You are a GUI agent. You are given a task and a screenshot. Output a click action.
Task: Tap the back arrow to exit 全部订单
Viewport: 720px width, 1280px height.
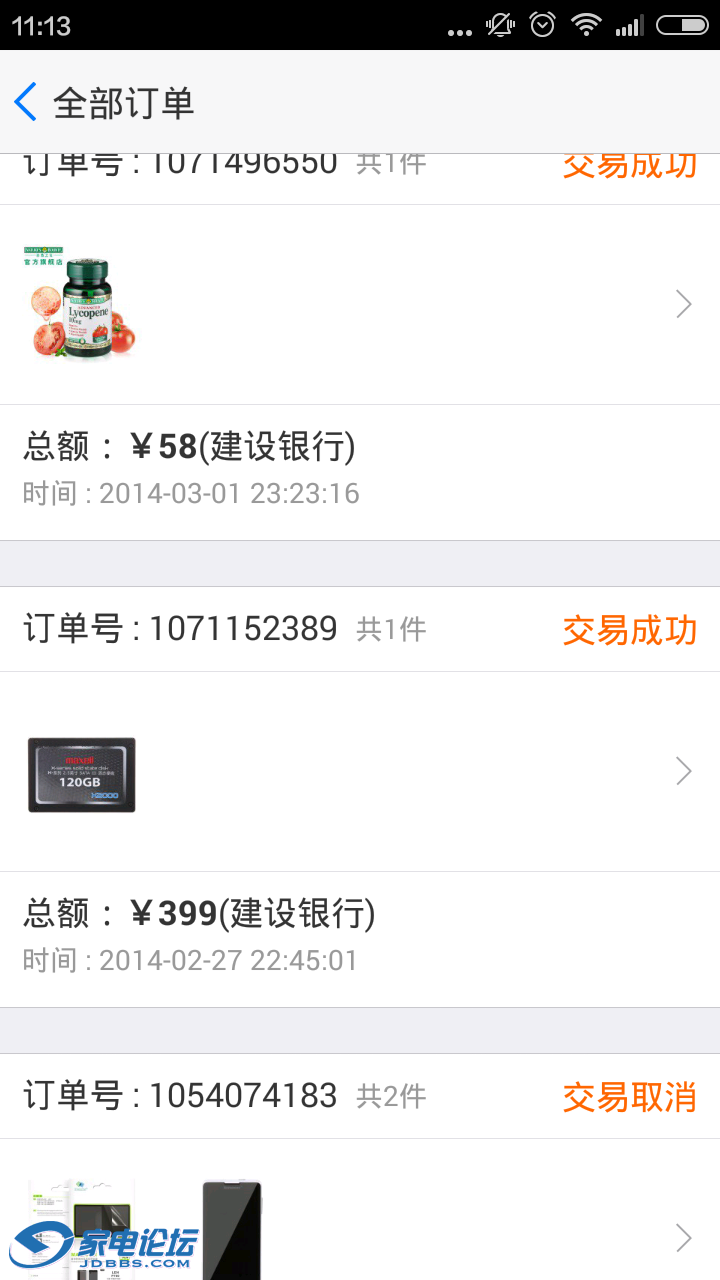[x=25, y=102]
